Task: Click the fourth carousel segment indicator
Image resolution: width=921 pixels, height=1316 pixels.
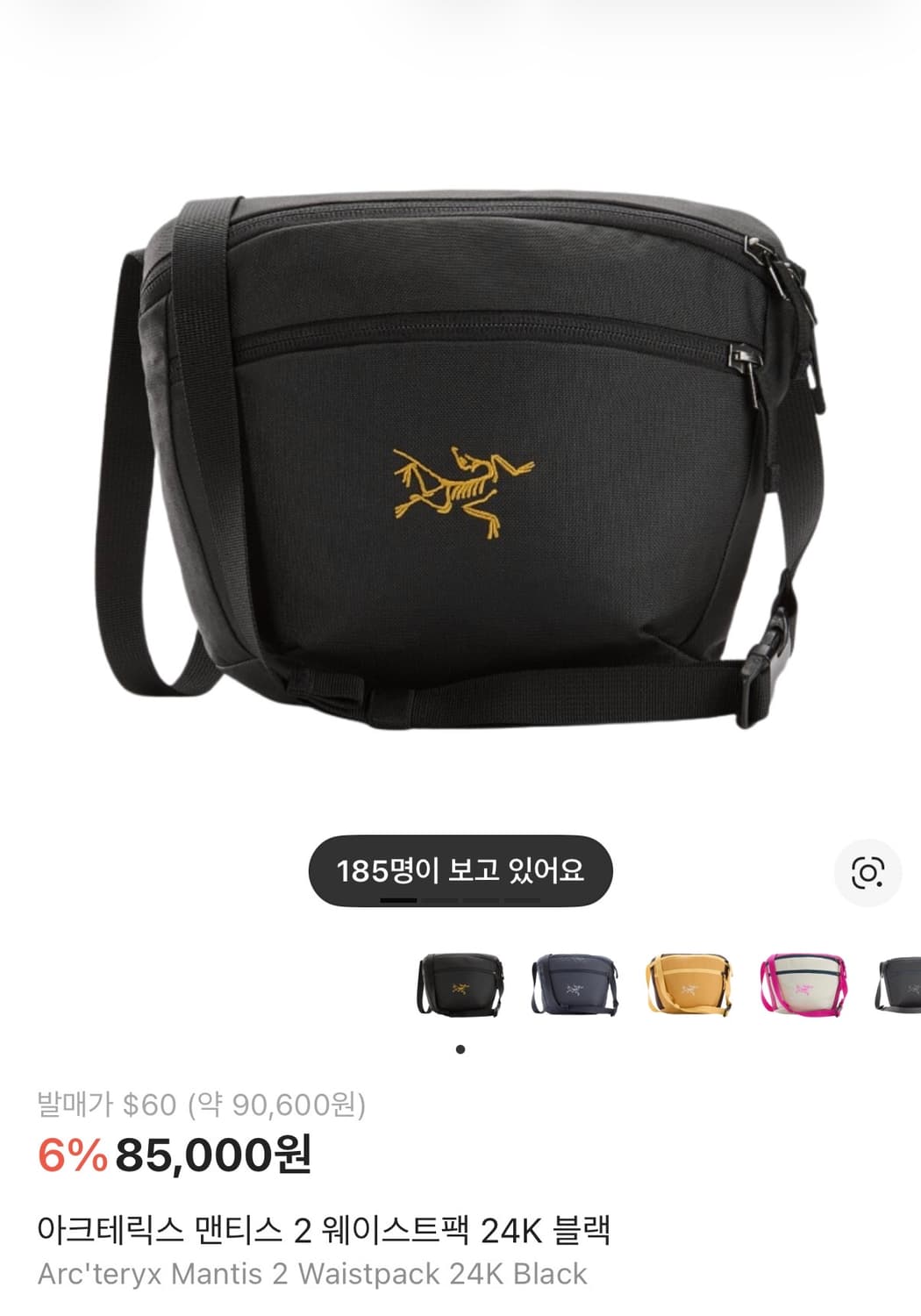Action: coord(523,900)
